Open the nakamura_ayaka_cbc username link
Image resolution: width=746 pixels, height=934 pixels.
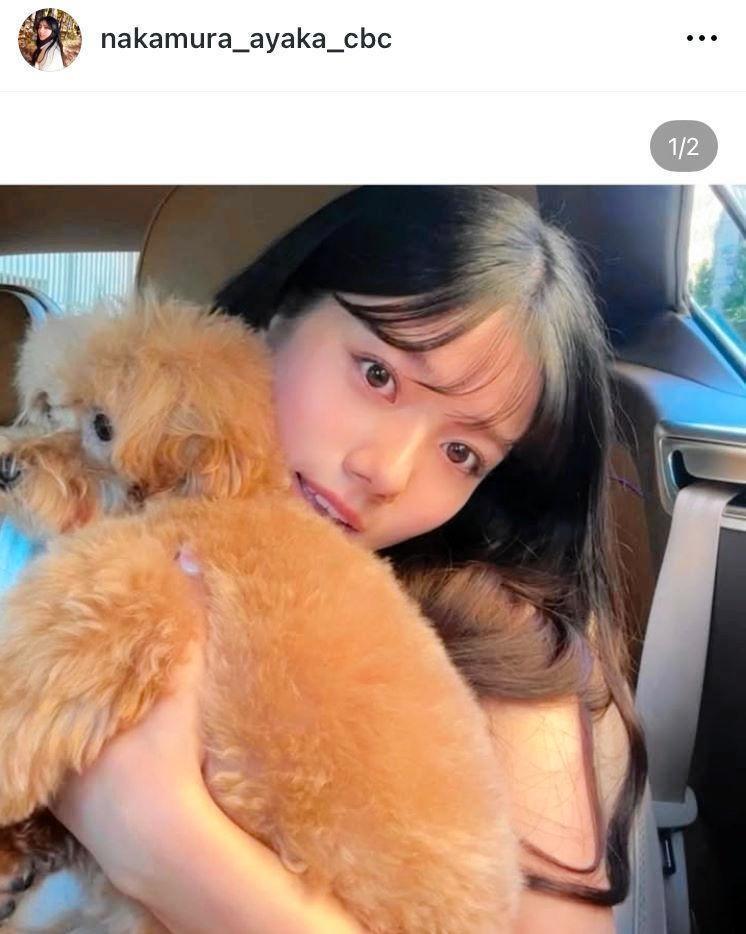click(246, 39)
